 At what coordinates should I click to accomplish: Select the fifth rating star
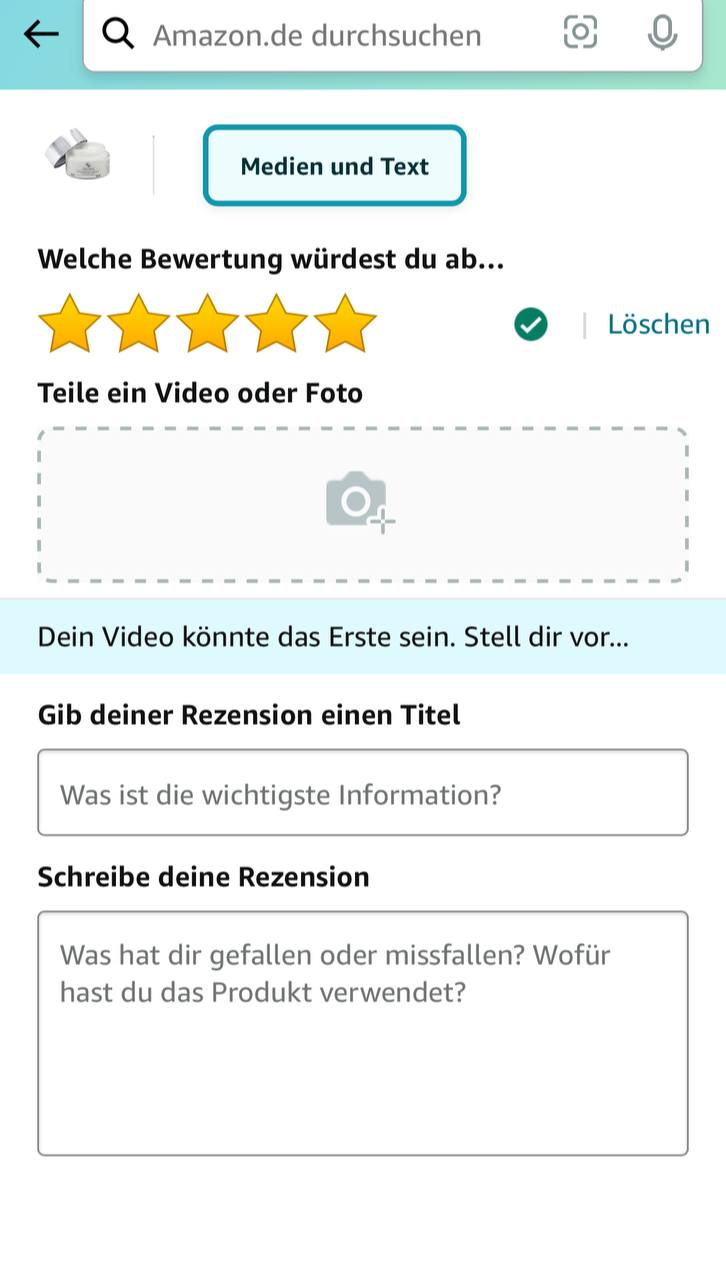[x=345, y=324]
